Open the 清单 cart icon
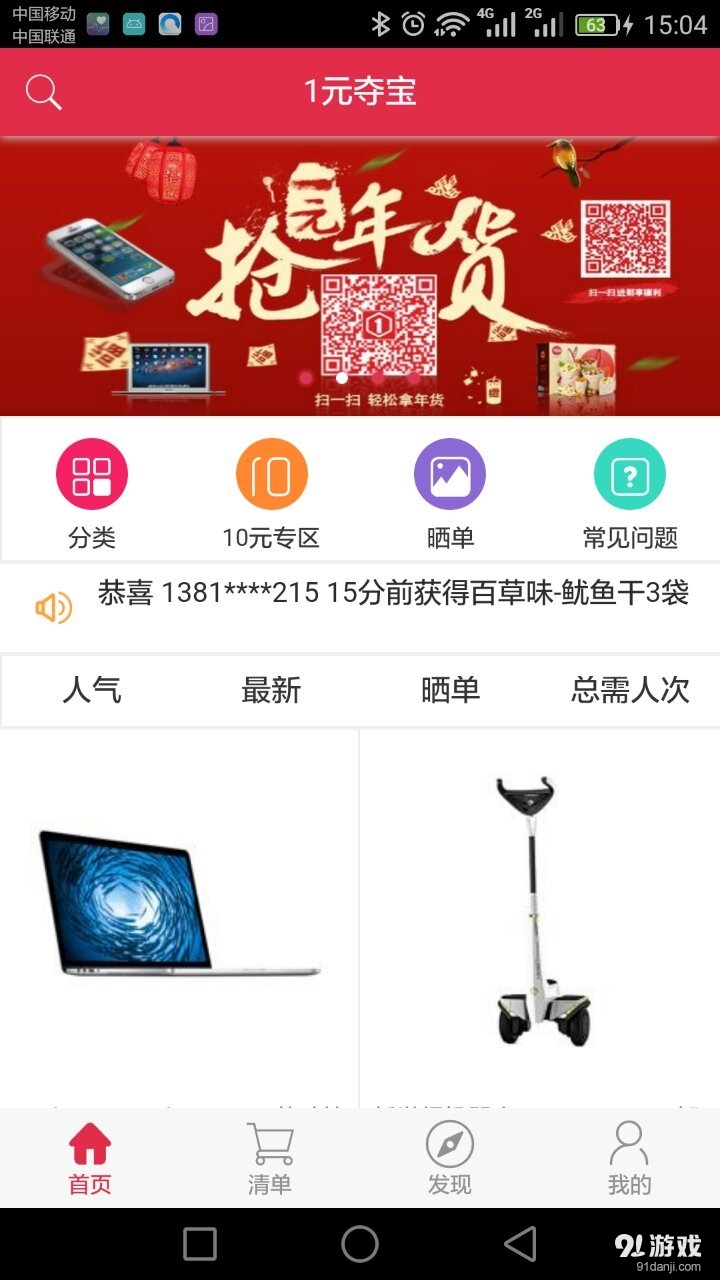 269,1155
